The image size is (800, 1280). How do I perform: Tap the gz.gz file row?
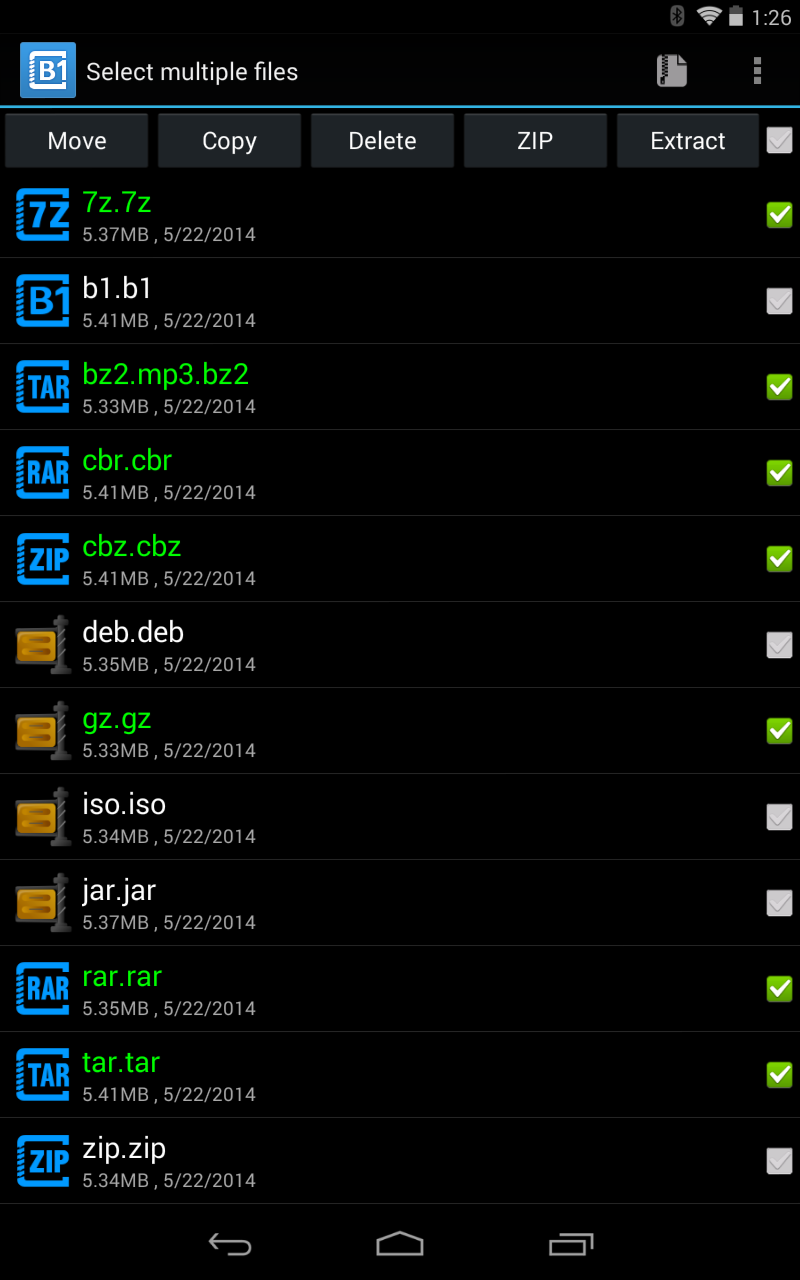point(400,731)
